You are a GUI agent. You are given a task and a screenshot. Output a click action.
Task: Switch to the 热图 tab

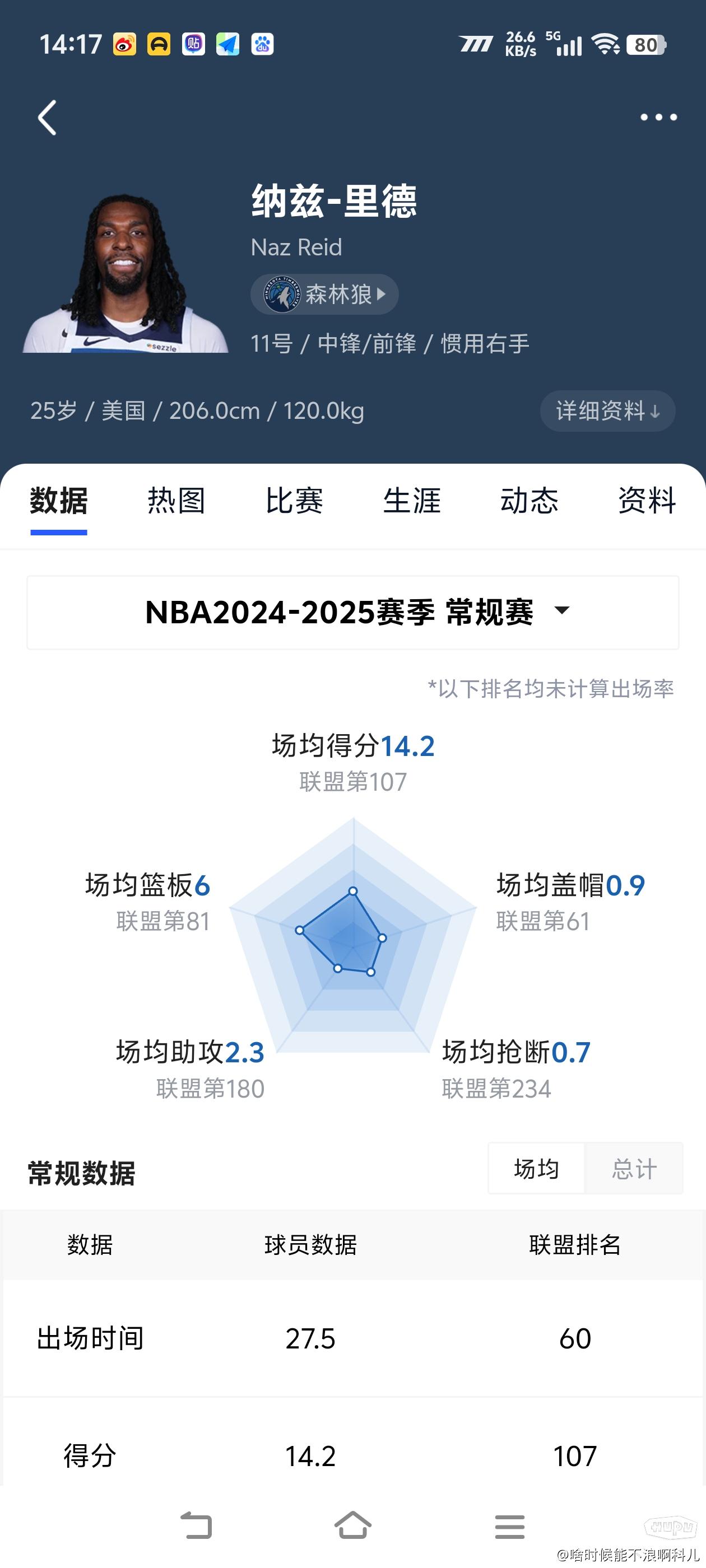coord(176,501)
